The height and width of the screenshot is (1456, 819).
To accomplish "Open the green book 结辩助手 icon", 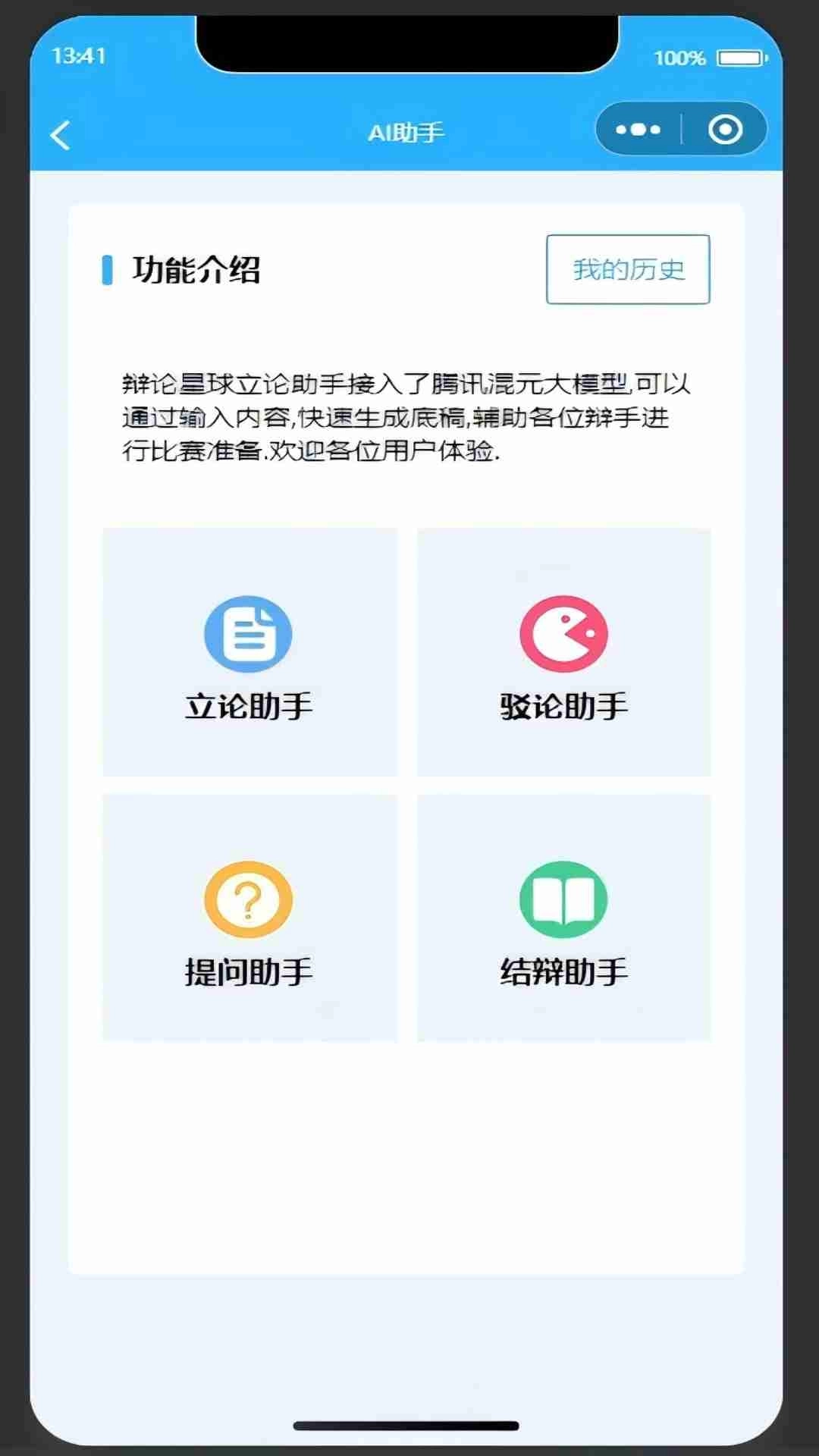I will [x=563, y=899].
